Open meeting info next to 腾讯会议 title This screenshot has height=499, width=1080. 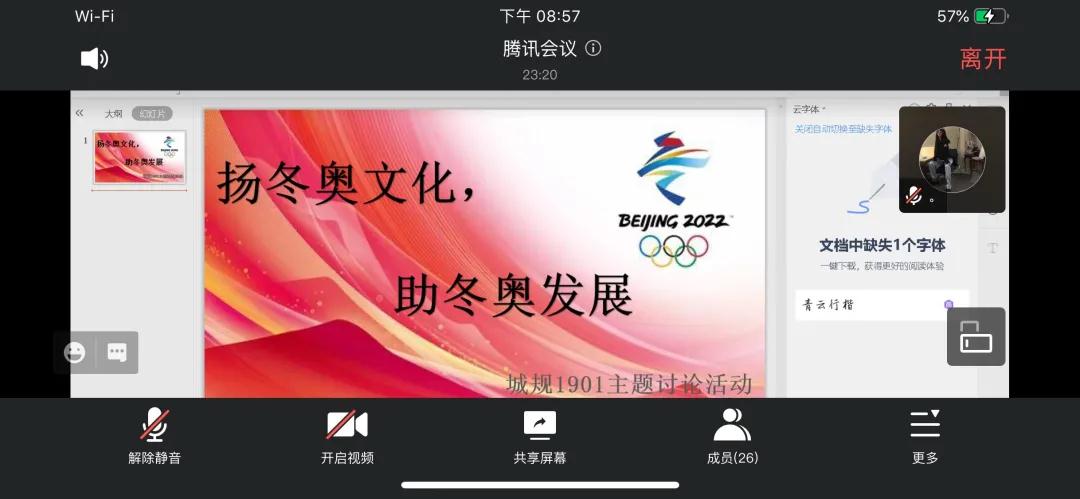(593, 48)
